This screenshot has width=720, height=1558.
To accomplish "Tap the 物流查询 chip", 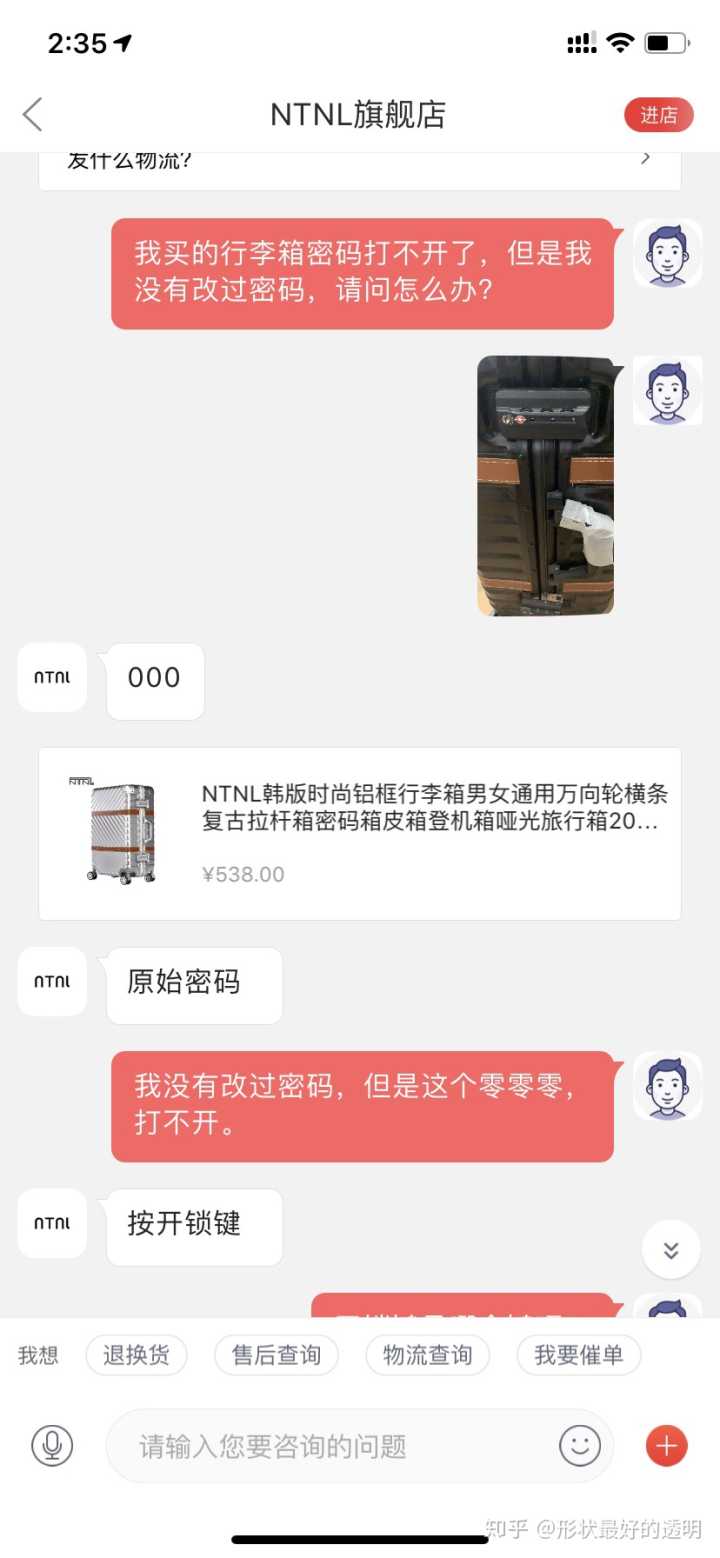I will pos(427,1355).
